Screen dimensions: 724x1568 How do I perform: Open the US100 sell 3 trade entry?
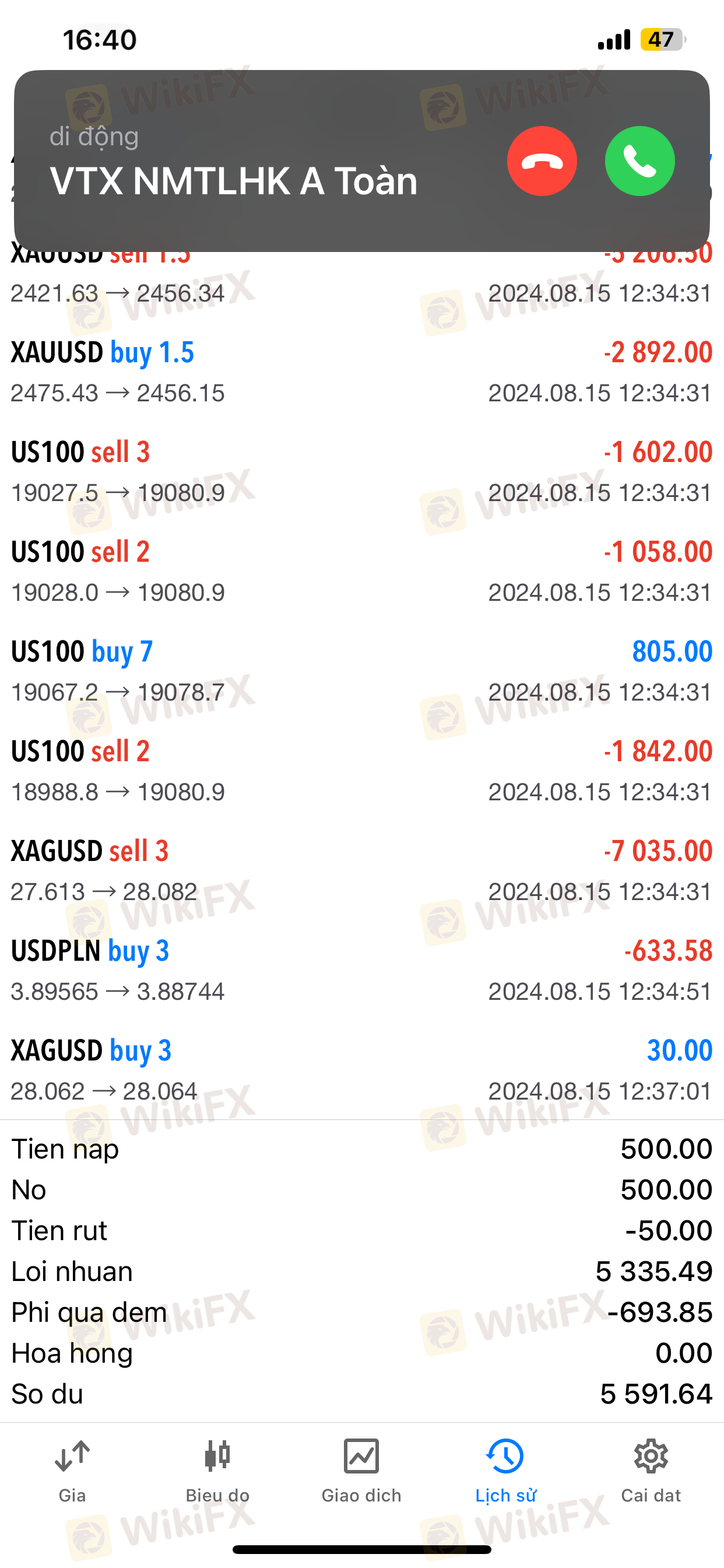tap(361, 471)
